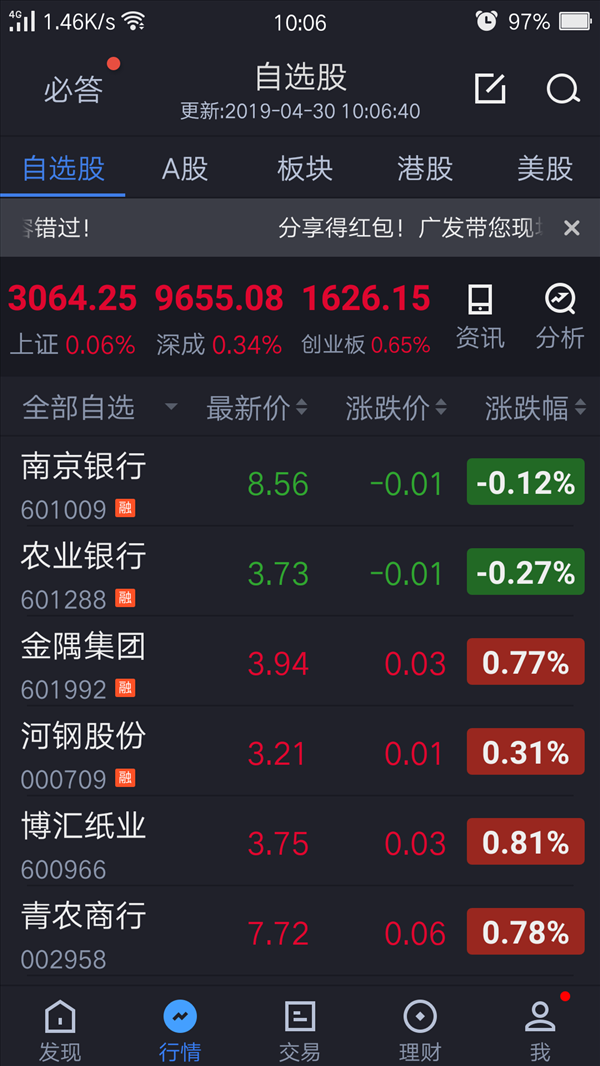Dismiss the 分享得红包 banner

pos(571,228)
